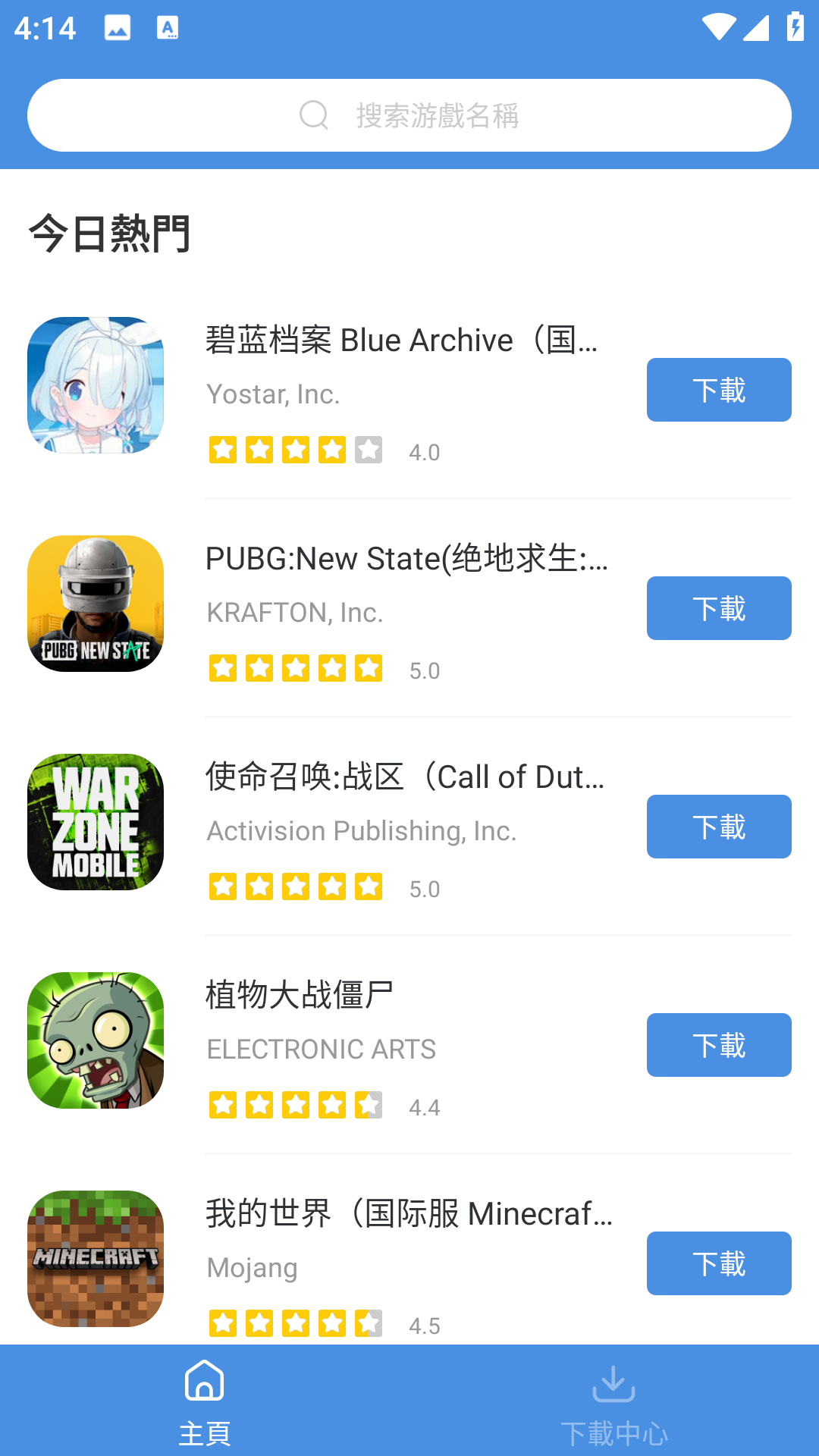Go to the 主頁 tab
This screenshot has height=1456, width=819.
click(x=205, y=1403)
